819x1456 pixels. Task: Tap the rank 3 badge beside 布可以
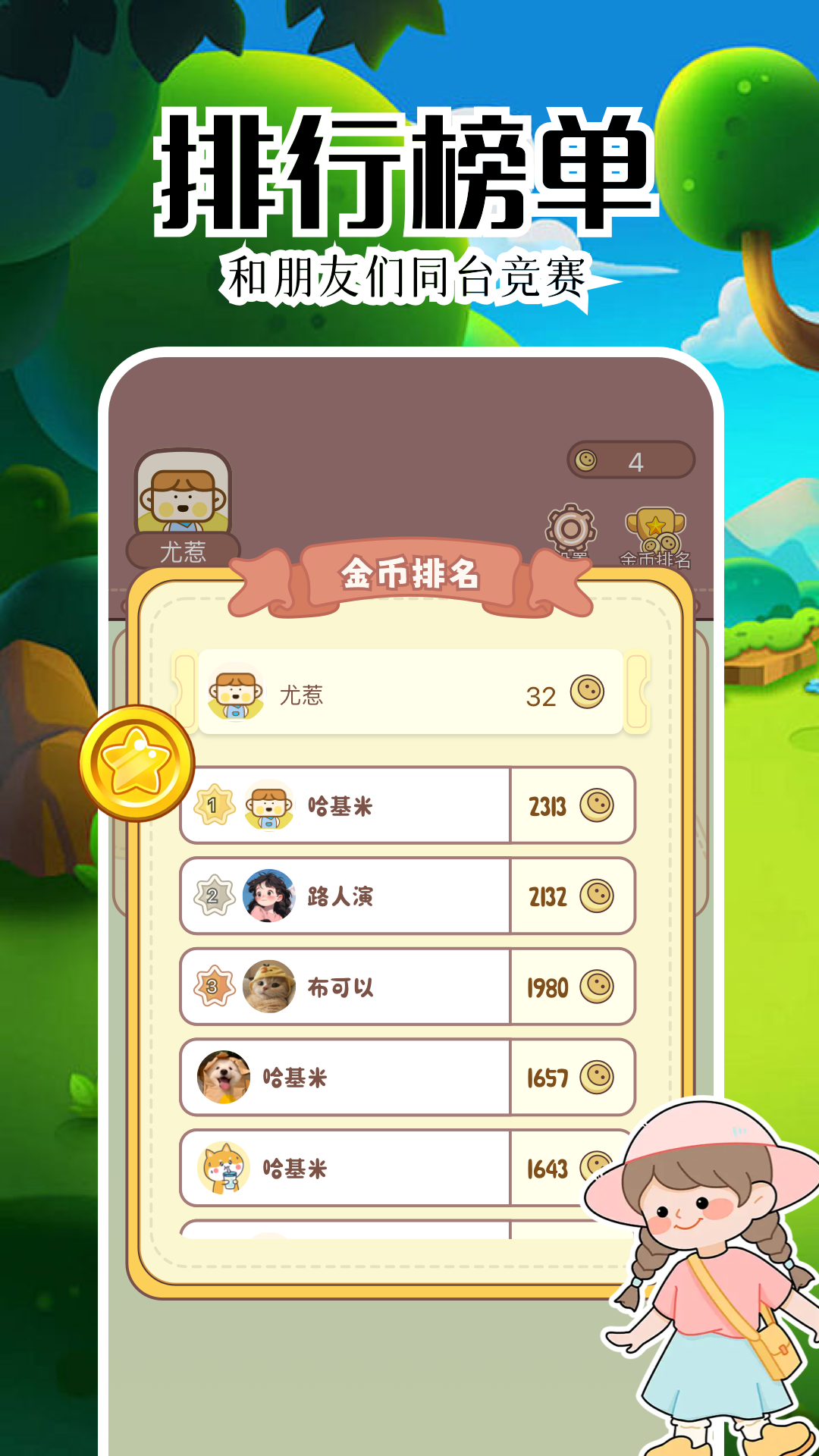[213, 987]
